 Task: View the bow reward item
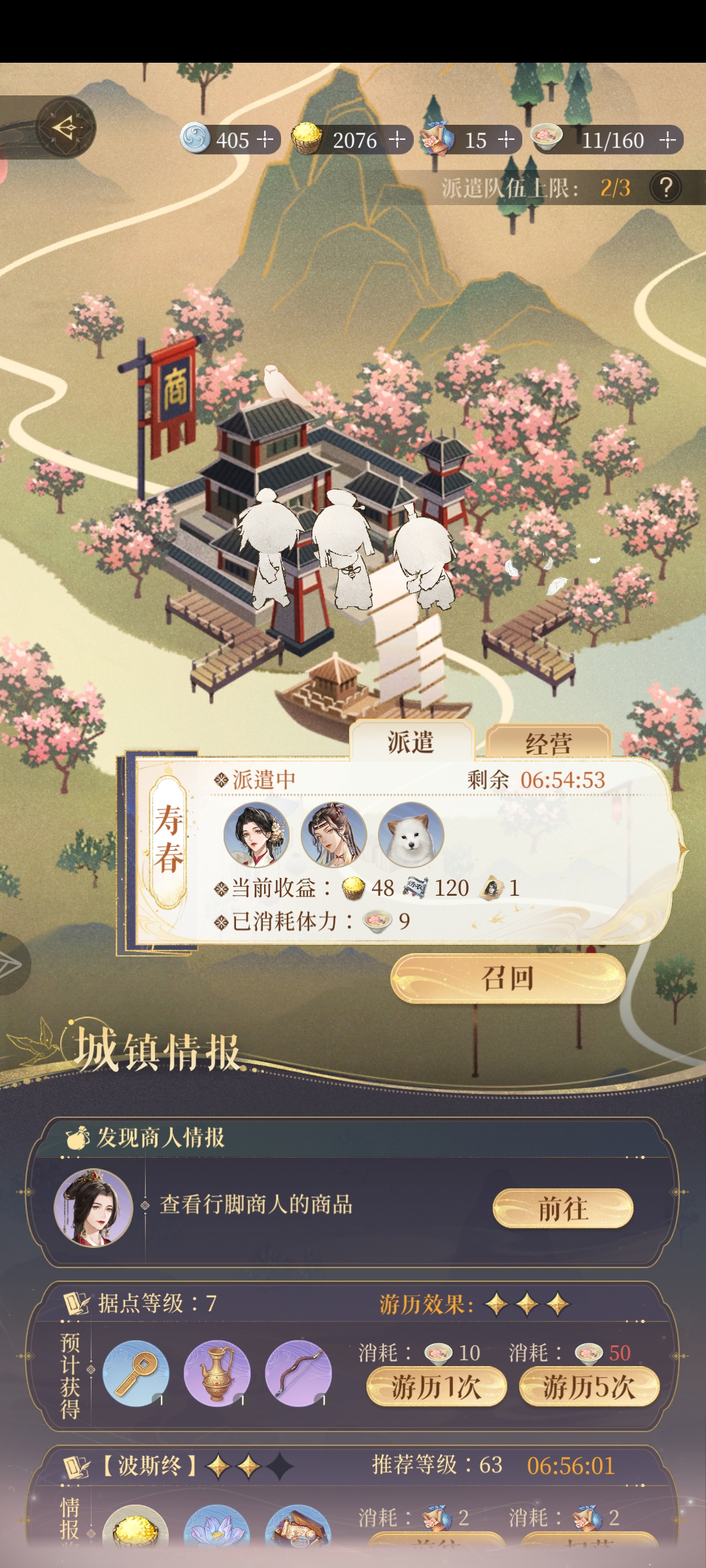pos(298,1373)
